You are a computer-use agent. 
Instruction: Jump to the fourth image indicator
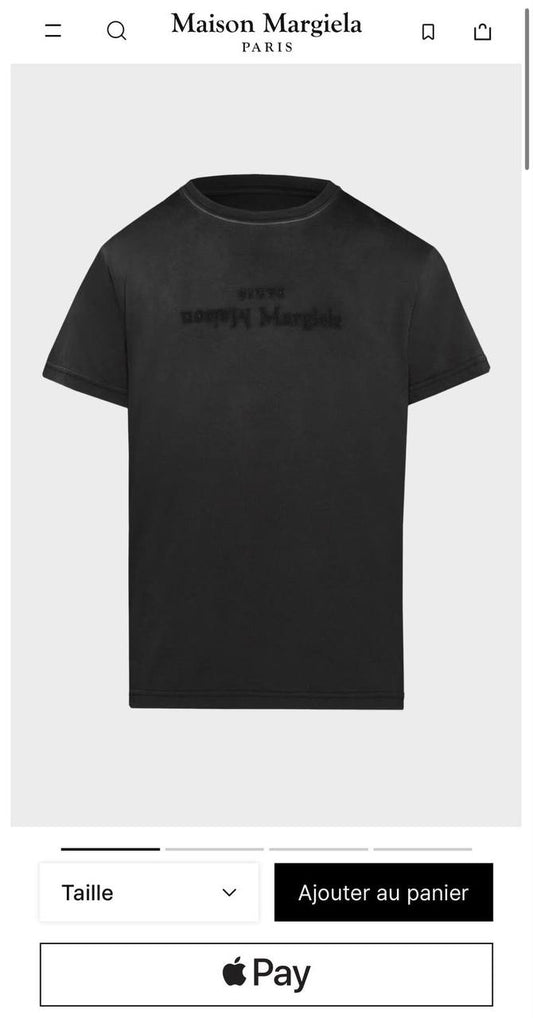tap(423, 849)
